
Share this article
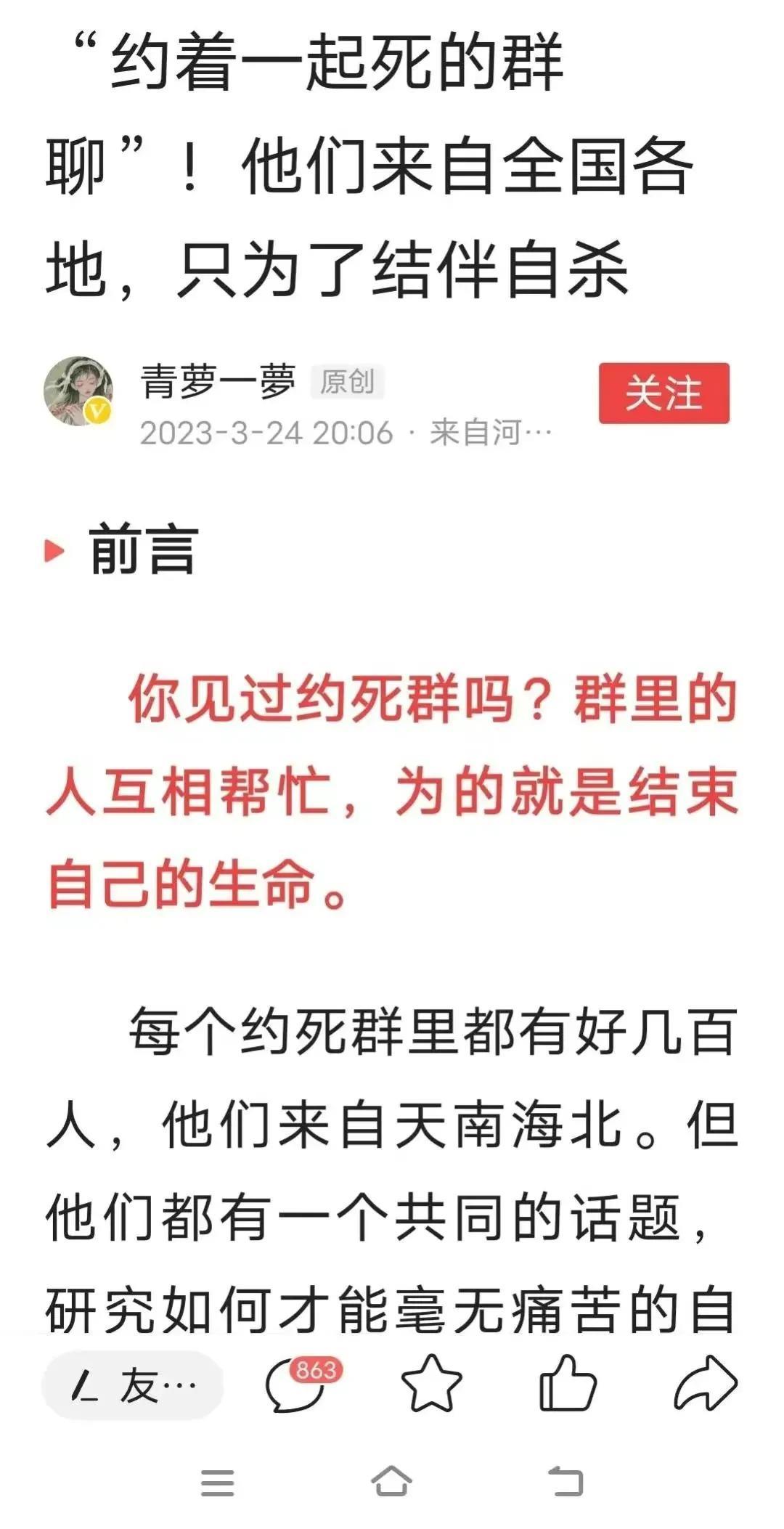[705, 1384]
